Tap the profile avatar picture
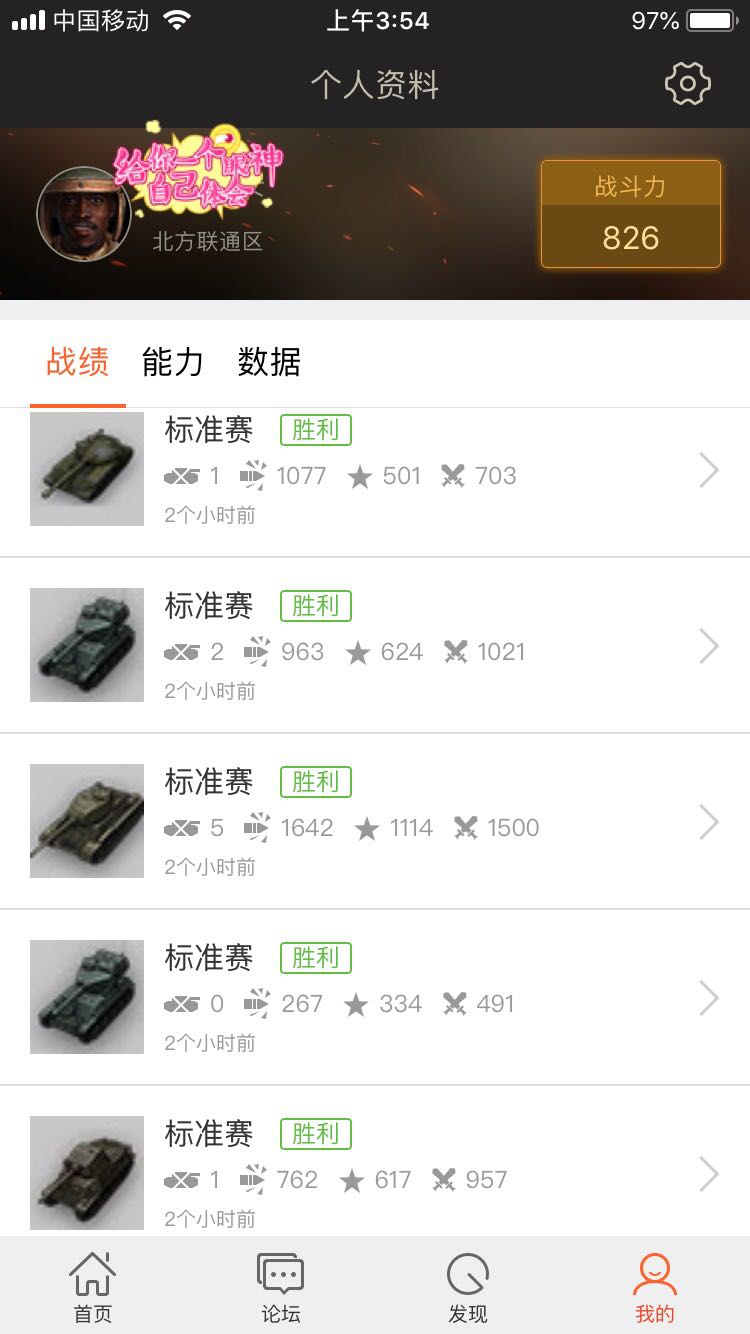Viewport: 750px width, 1334px height. pyautogui.click(x=84, y=214)
